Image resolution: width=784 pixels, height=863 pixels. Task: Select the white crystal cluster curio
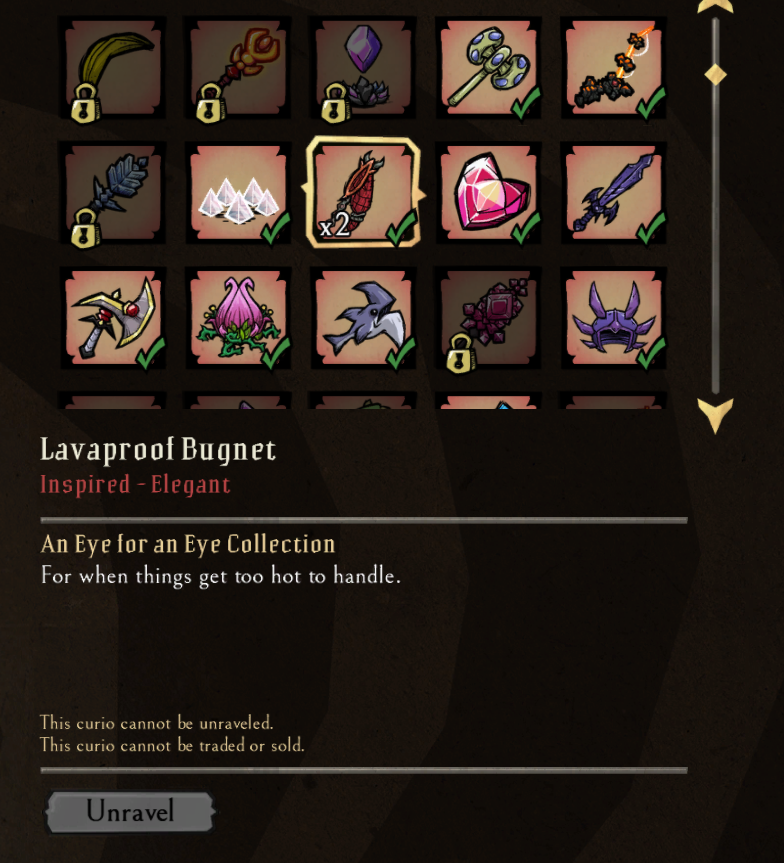pyautogui.click(x=238, y=193)
